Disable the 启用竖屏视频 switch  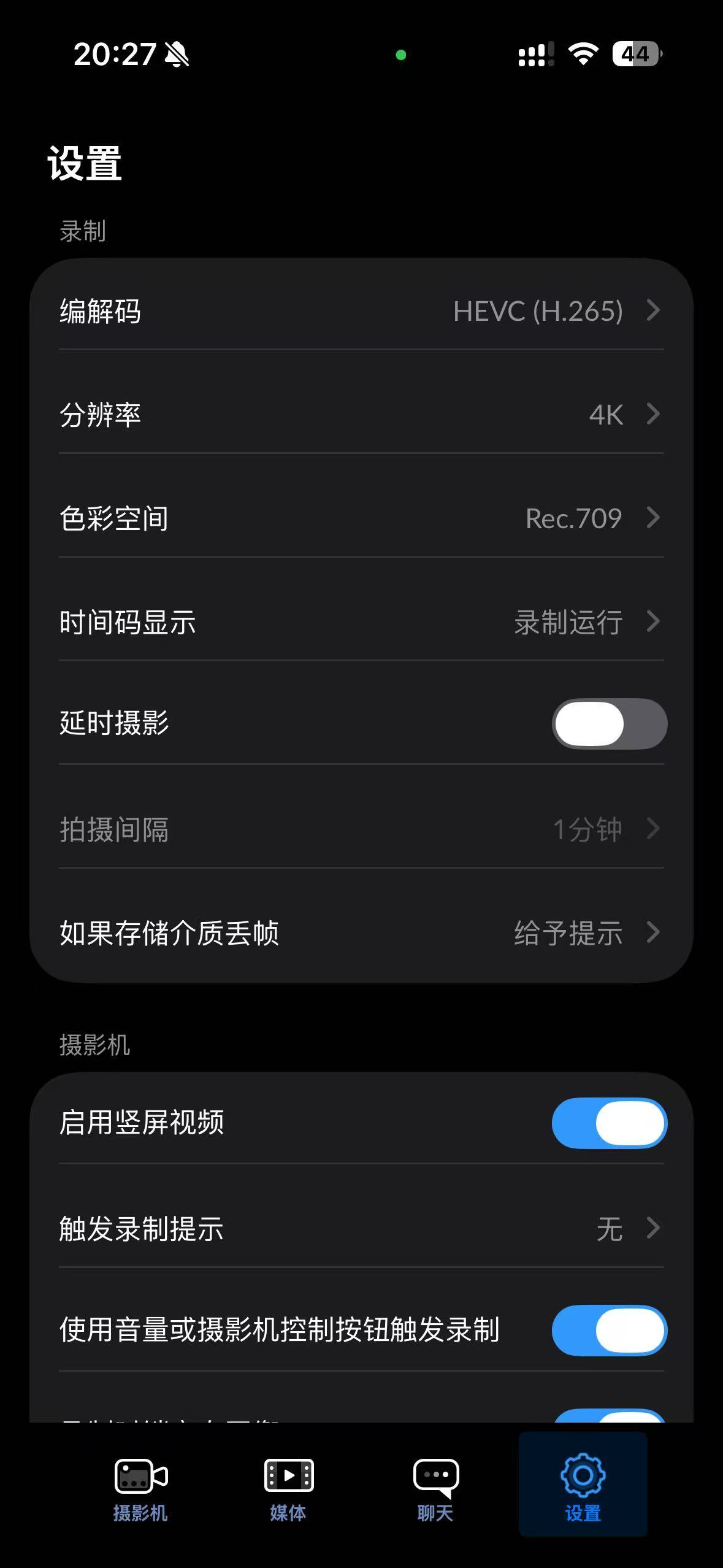(x=609, y=1123)
